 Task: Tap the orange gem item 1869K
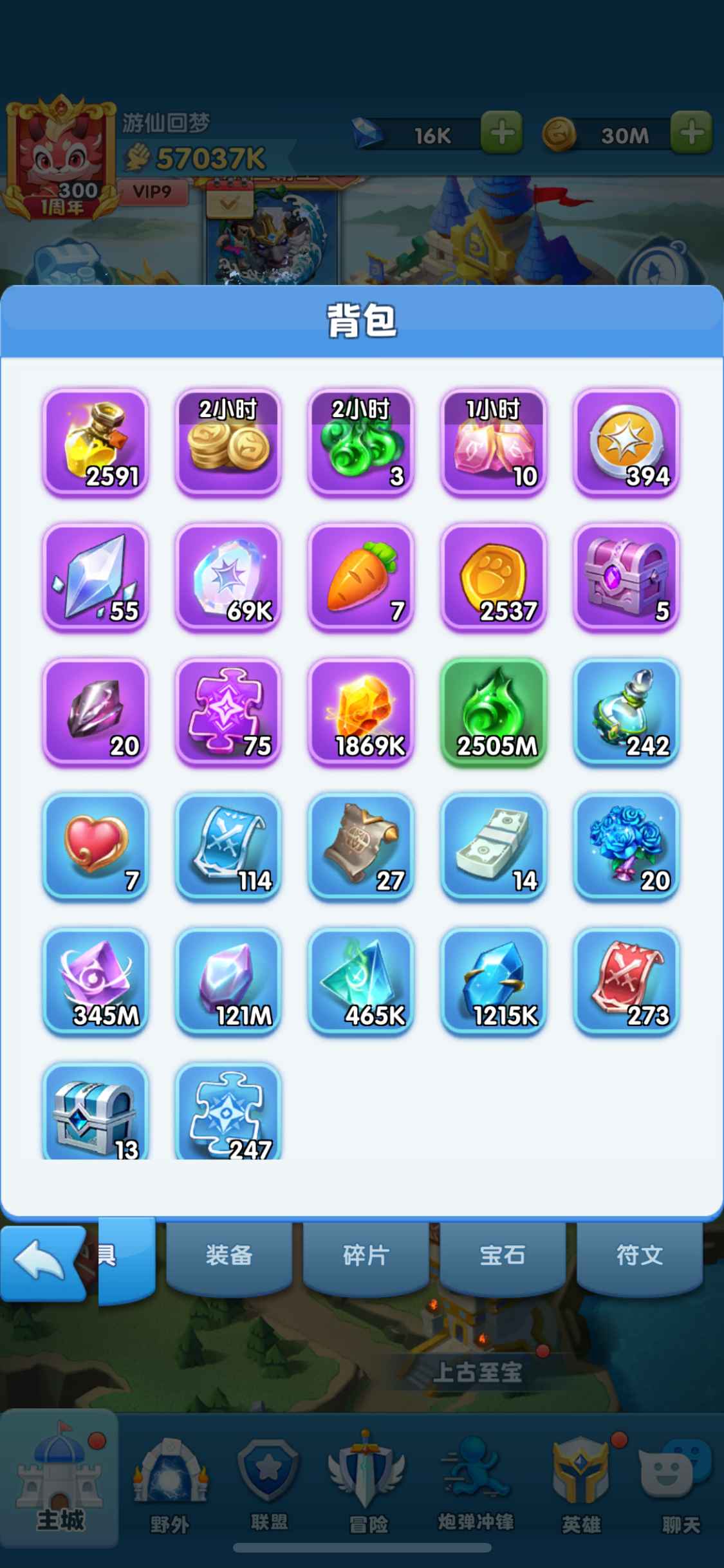click(361, 712)
